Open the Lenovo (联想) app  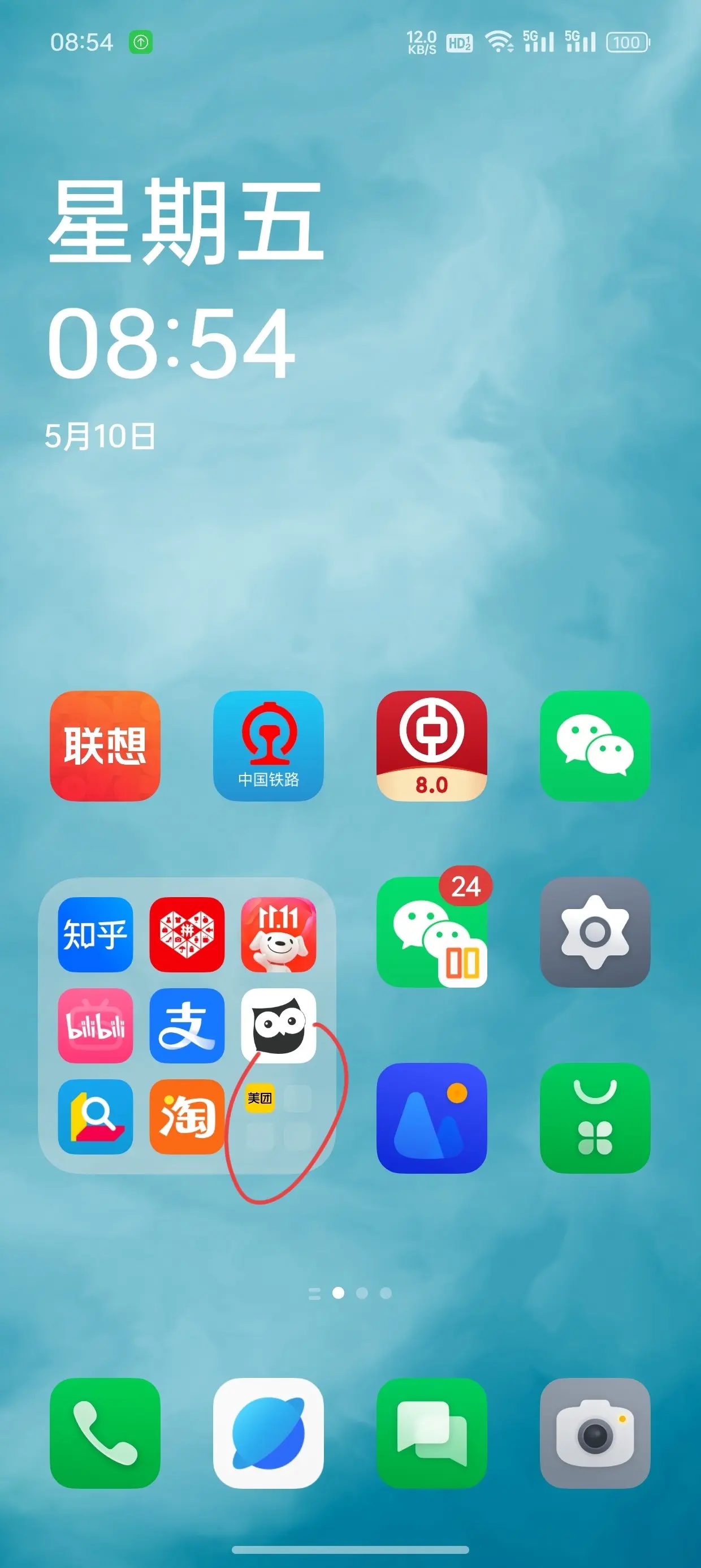point(105,746)
